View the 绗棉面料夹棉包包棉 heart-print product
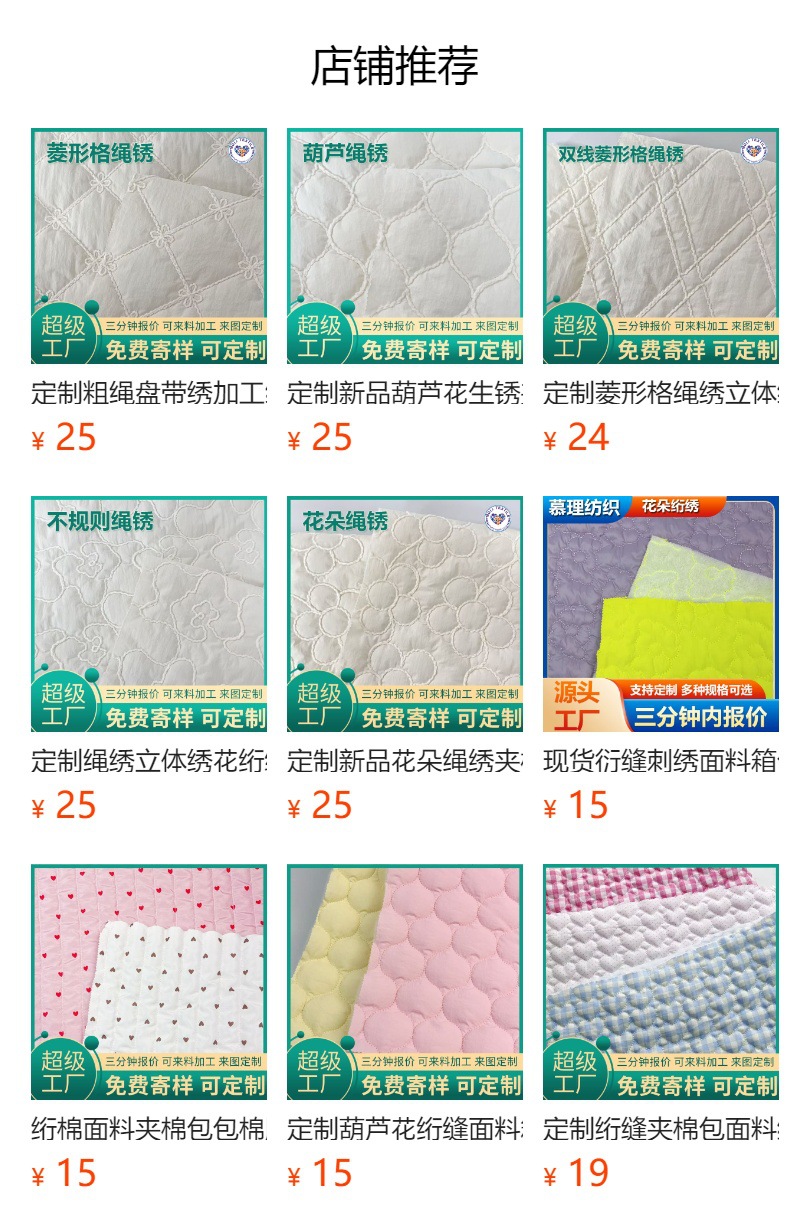Screen dimensions: 790x1232 point(149,982)
